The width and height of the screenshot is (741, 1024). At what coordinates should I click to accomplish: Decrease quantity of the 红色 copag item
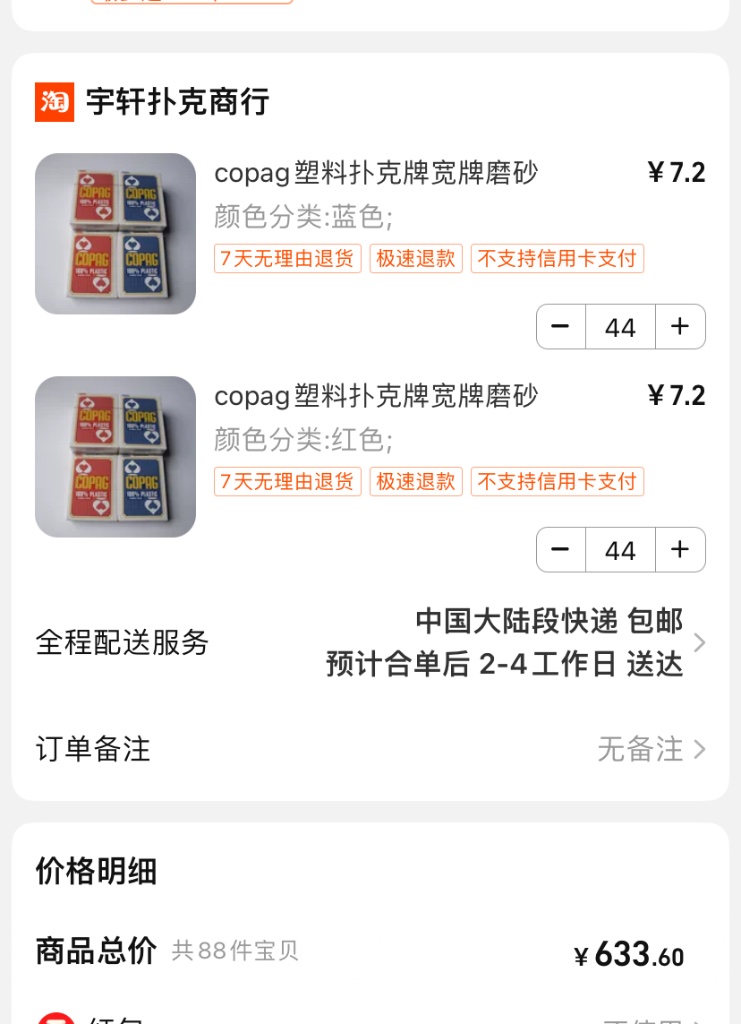tap(561, 550)
